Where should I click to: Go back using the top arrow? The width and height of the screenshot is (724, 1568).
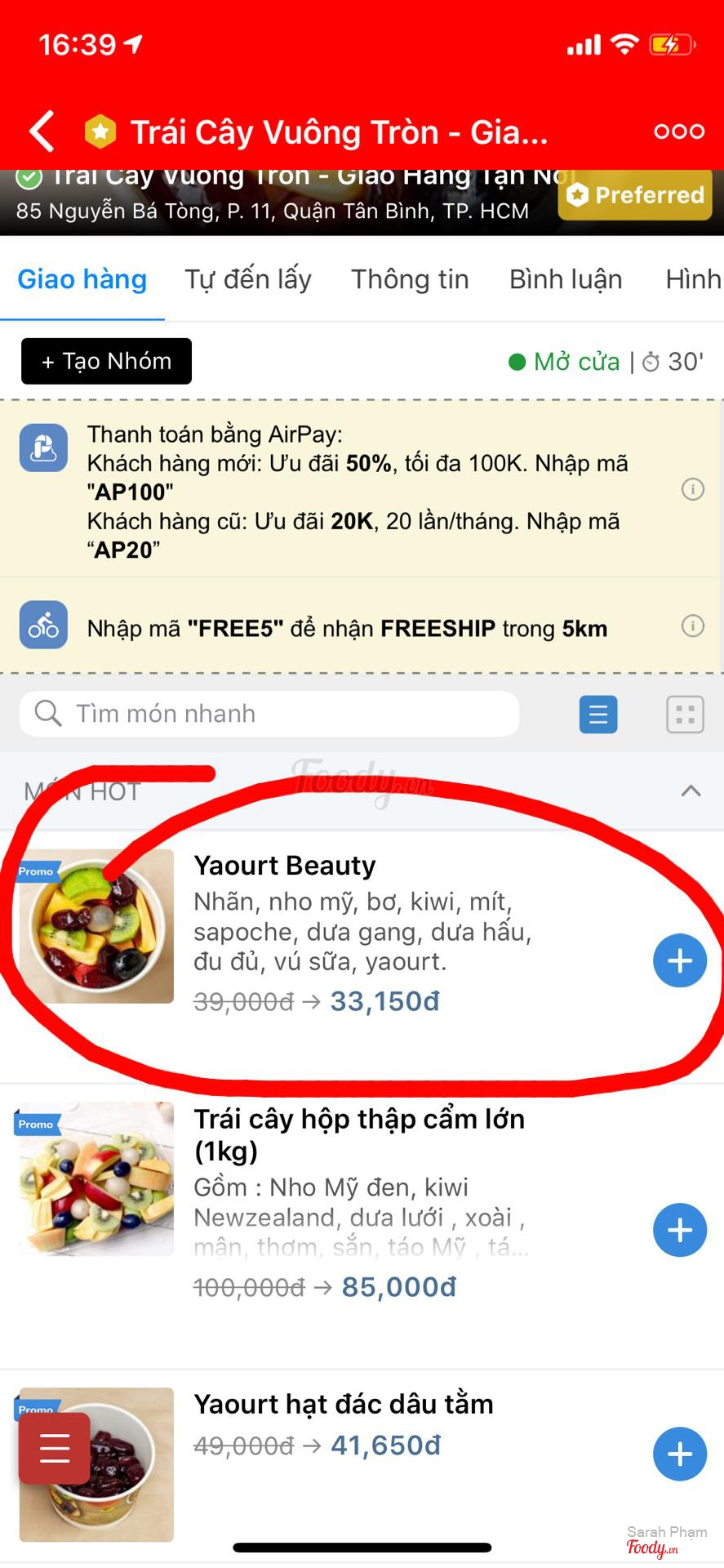42,131
